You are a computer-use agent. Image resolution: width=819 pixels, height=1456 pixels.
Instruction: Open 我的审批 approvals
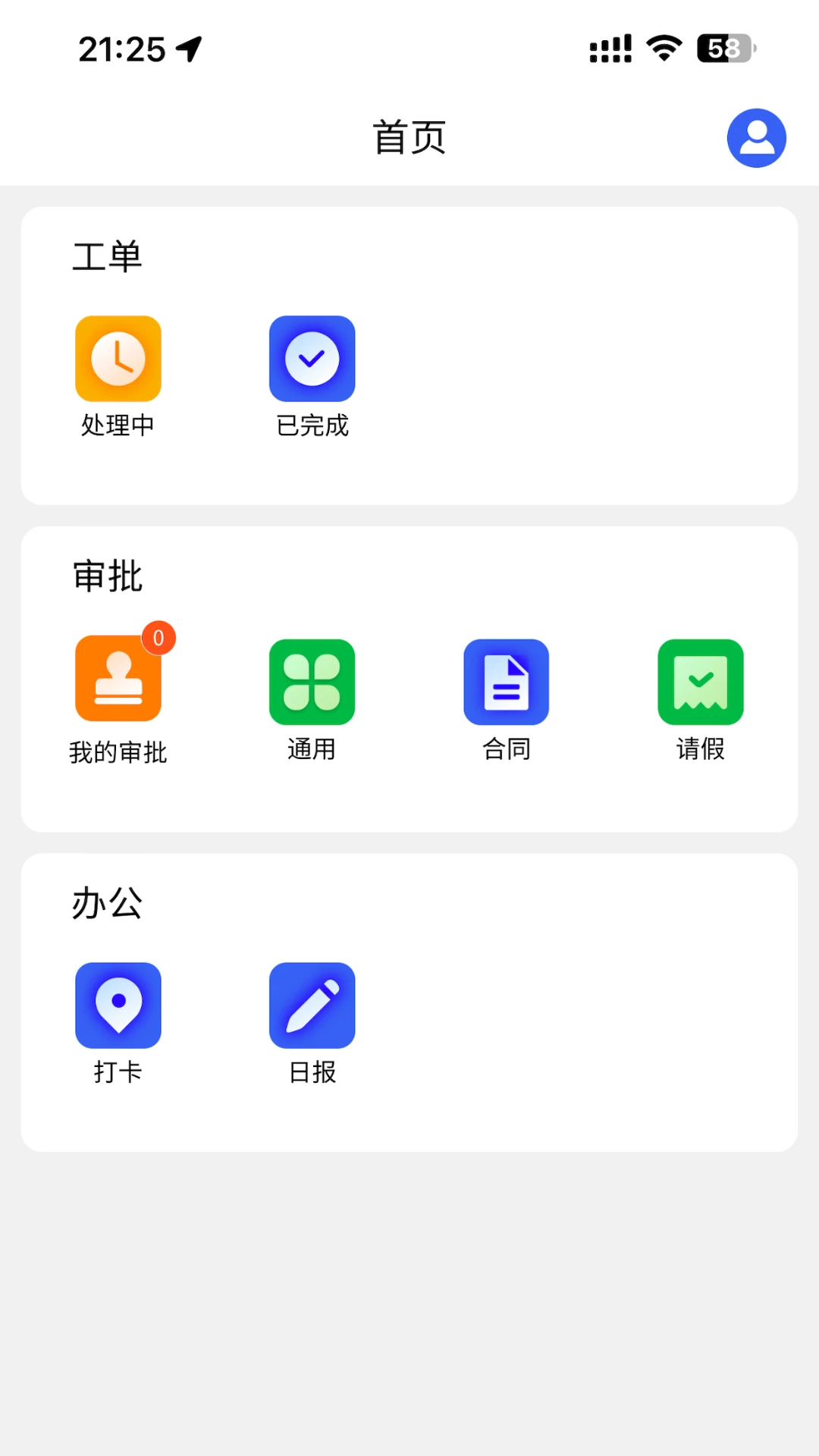[x=118, y=679]
